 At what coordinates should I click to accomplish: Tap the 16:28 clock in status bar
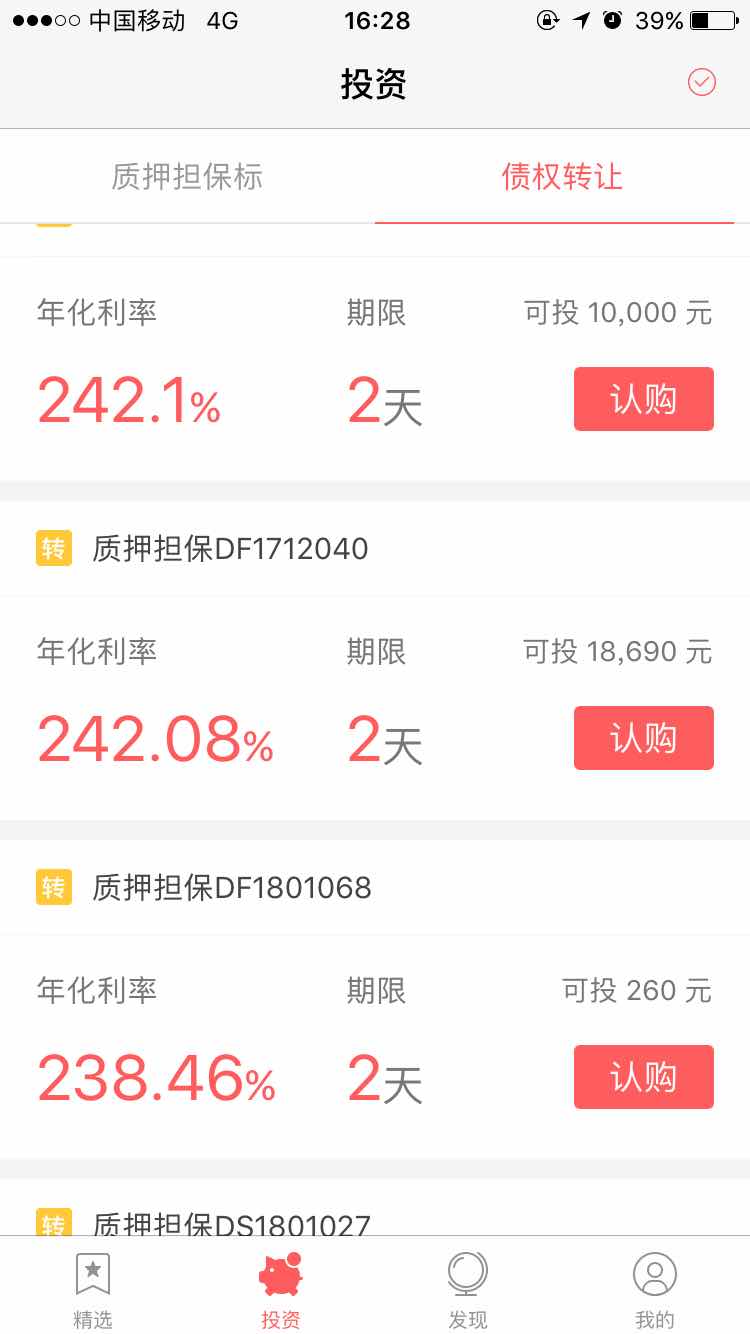(x=377, y=20)
